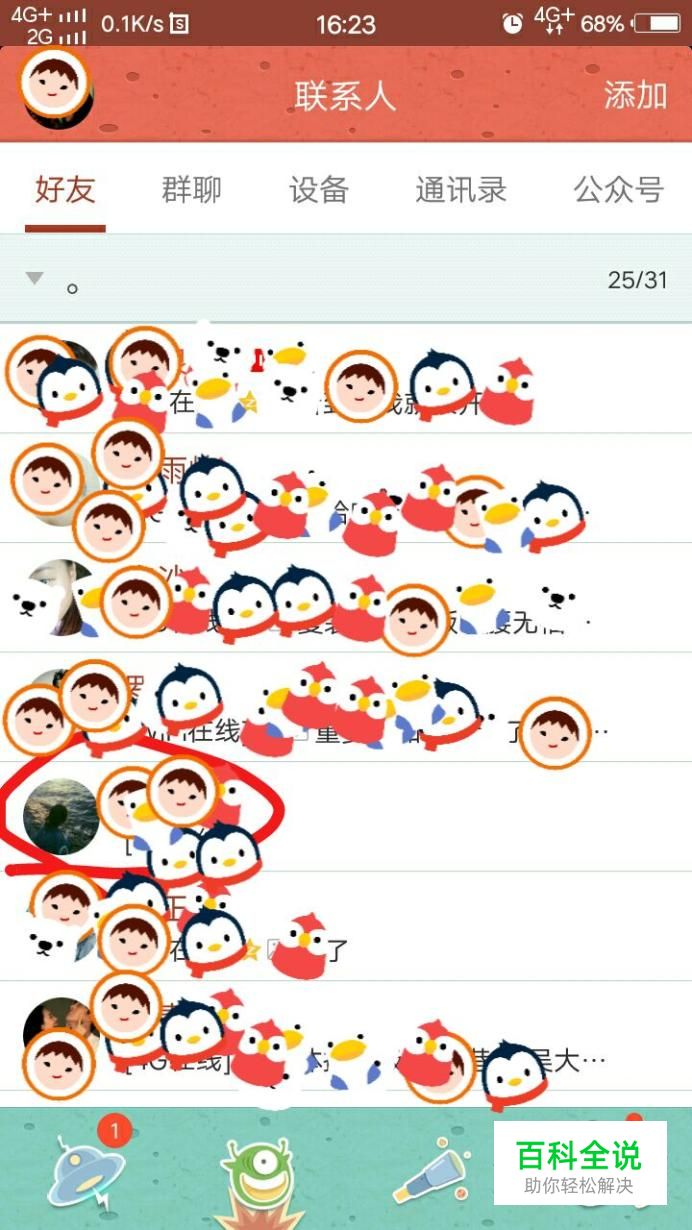Switch to the 群聊 tab
The width and height of the screenshot is (692, 1230).
click(x=191, y=189)
